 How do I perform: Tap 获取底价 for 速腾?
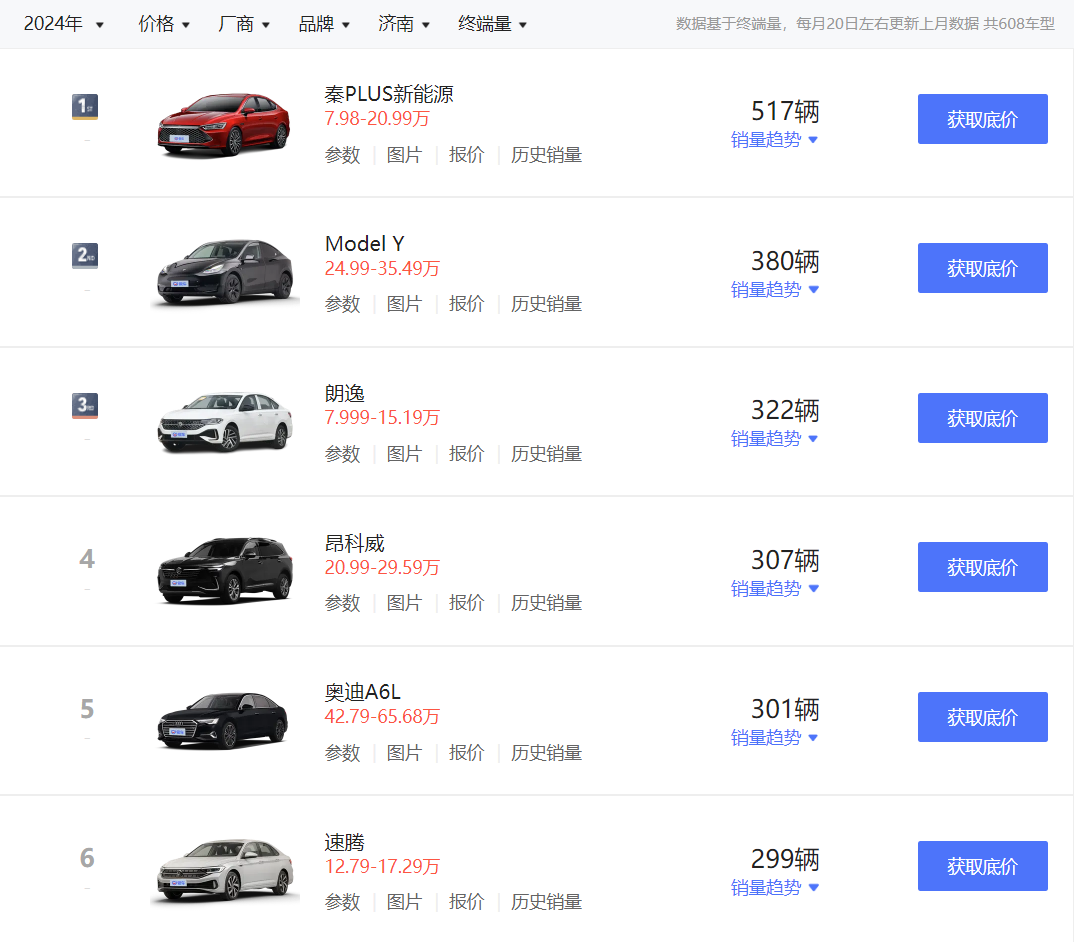[982, 866]
